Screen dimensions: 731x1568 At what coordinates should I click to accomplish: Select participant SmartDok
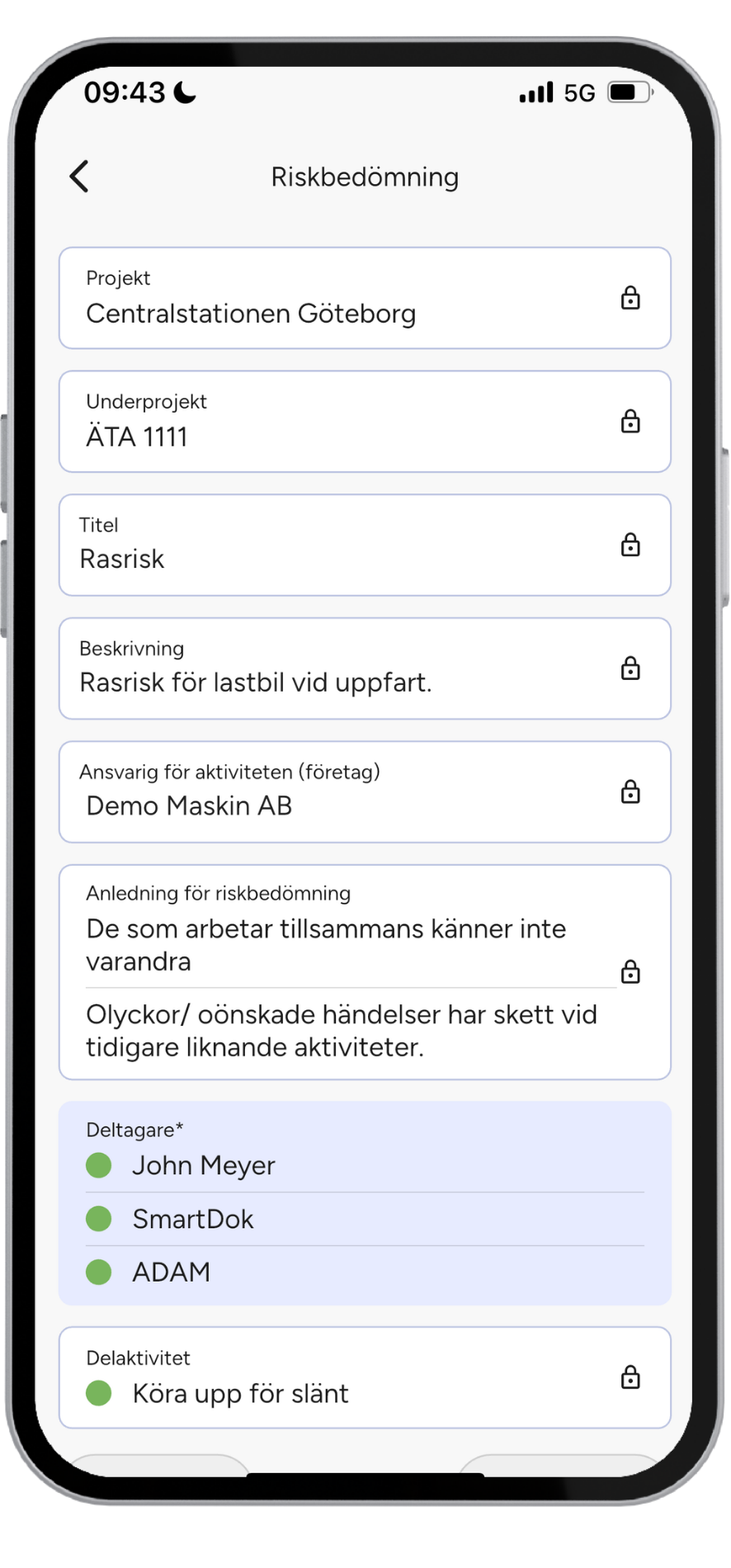[193, 1219]
